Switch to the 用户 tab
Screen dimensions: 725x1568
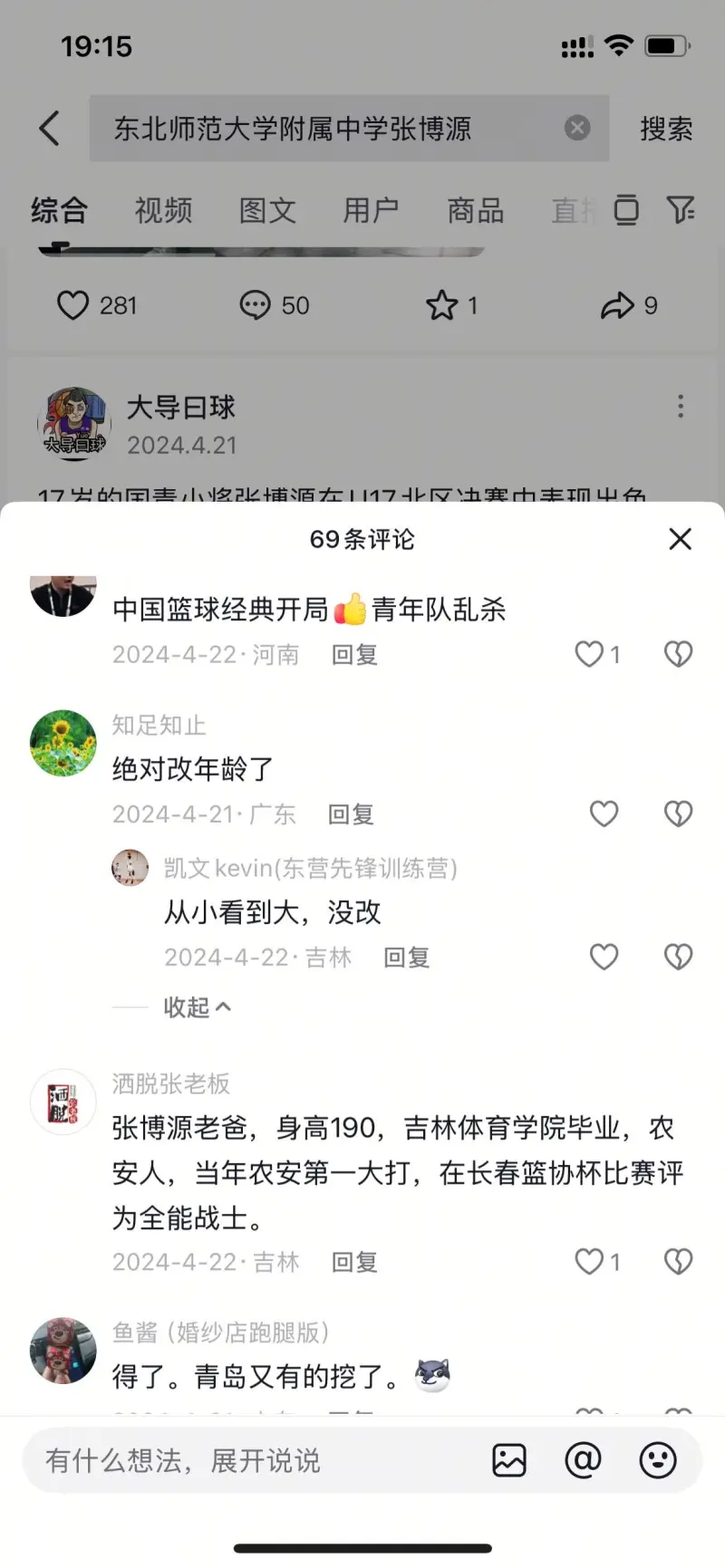(371, 211)
